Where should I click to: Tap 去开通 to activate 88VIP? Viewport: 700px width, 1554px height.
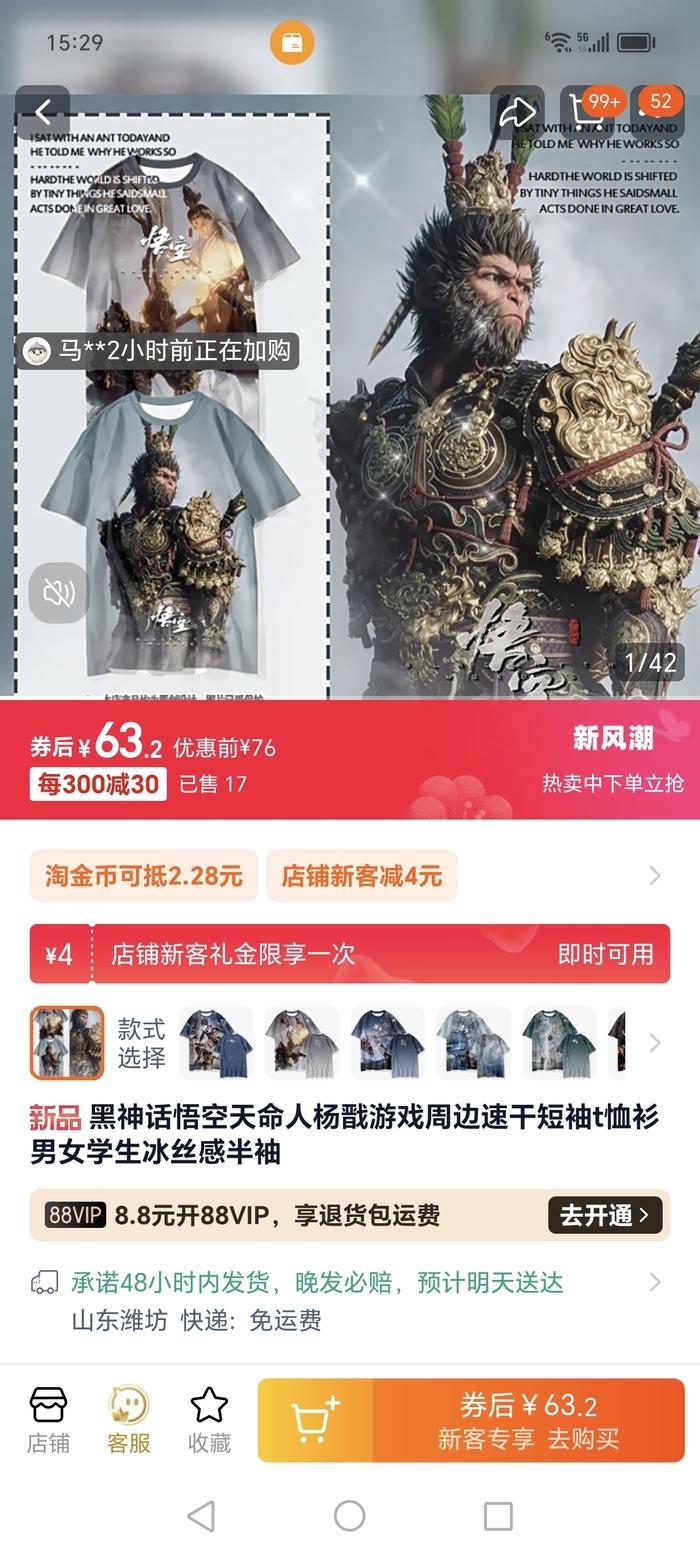tap(604, 1215)
